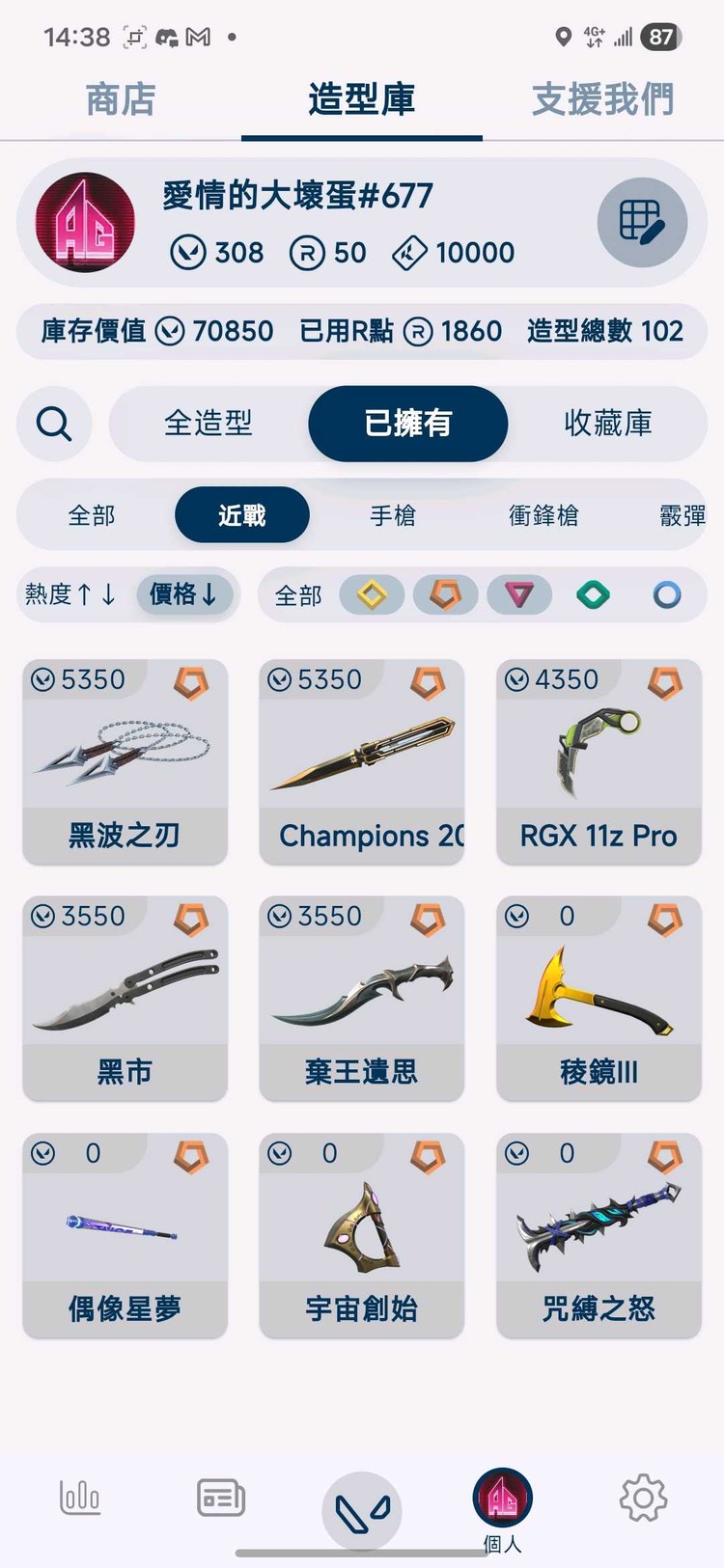This screenshot has width=724, height=1568.
Task: Switch to the 商店 tab
Action: 119,99
